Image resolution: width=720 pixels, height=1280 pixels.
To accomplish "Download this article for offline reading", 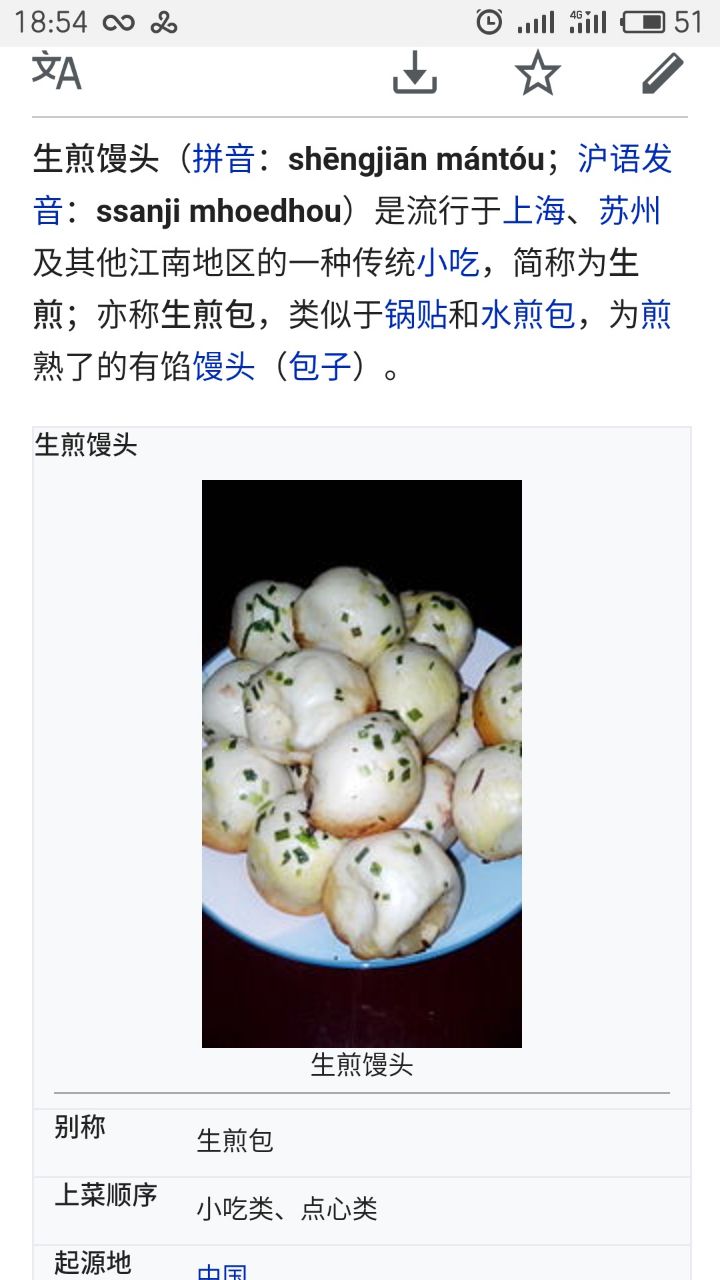I will (414, 73).
